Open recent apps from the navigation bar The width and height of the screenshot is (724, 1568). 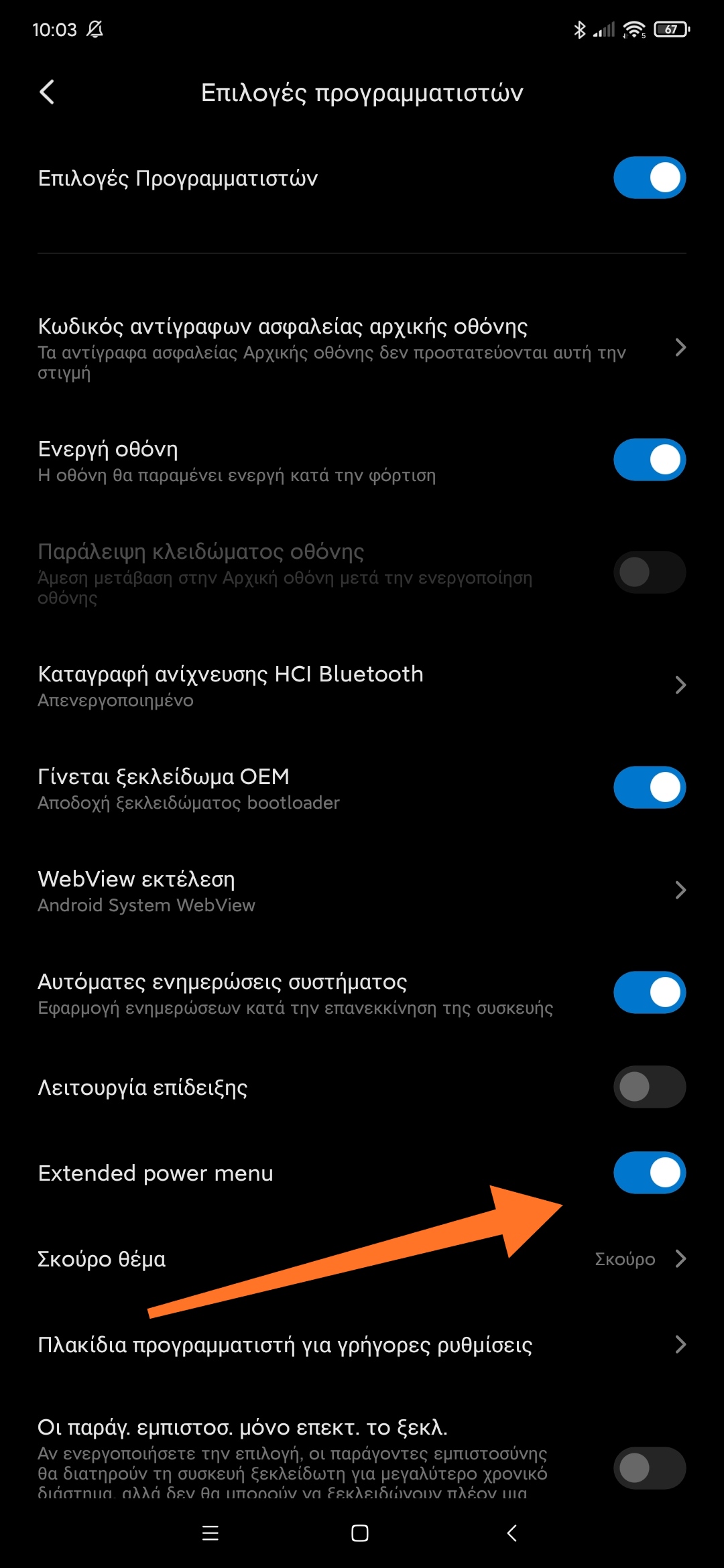tap(210, 1533)
